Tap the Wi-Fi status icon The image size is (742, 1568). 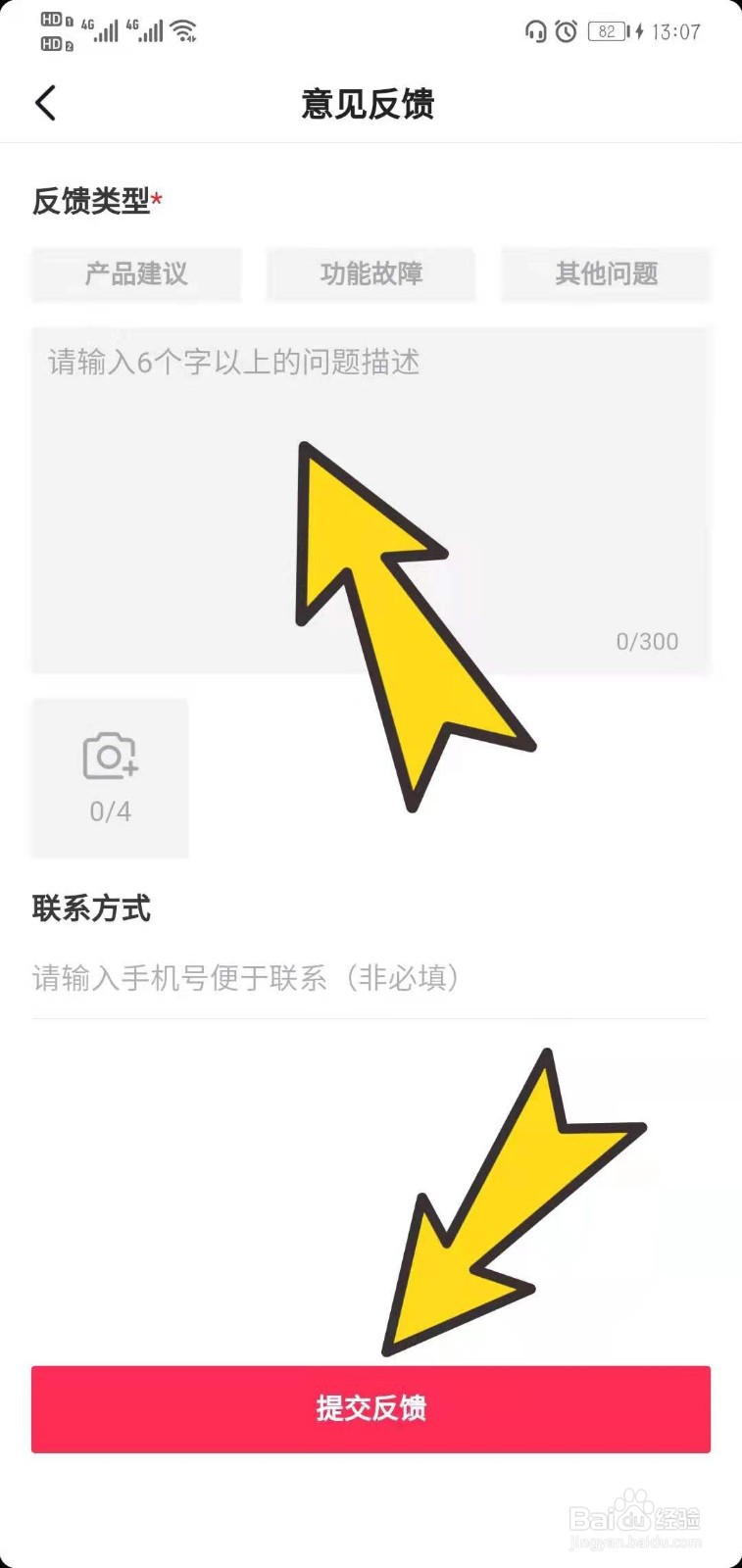click(184, 29)
